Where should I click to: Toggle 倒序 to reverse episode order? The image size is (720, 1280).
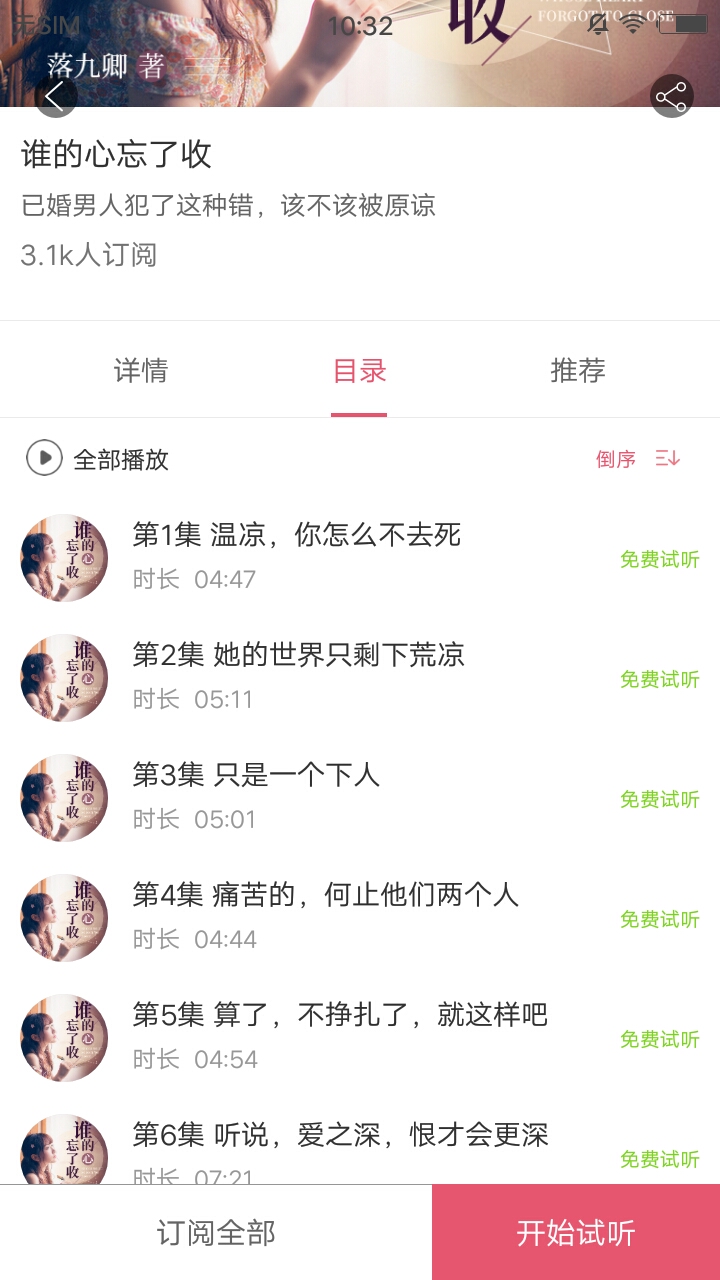tap(614, 458)
